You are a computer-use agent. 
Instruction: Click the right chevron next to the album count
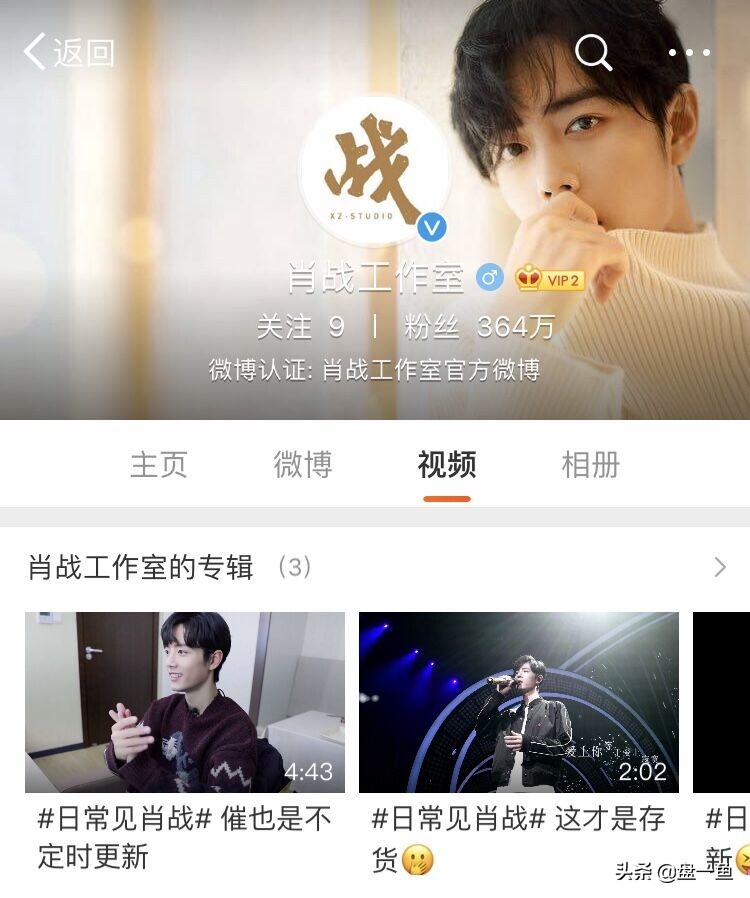coord(719,565)
